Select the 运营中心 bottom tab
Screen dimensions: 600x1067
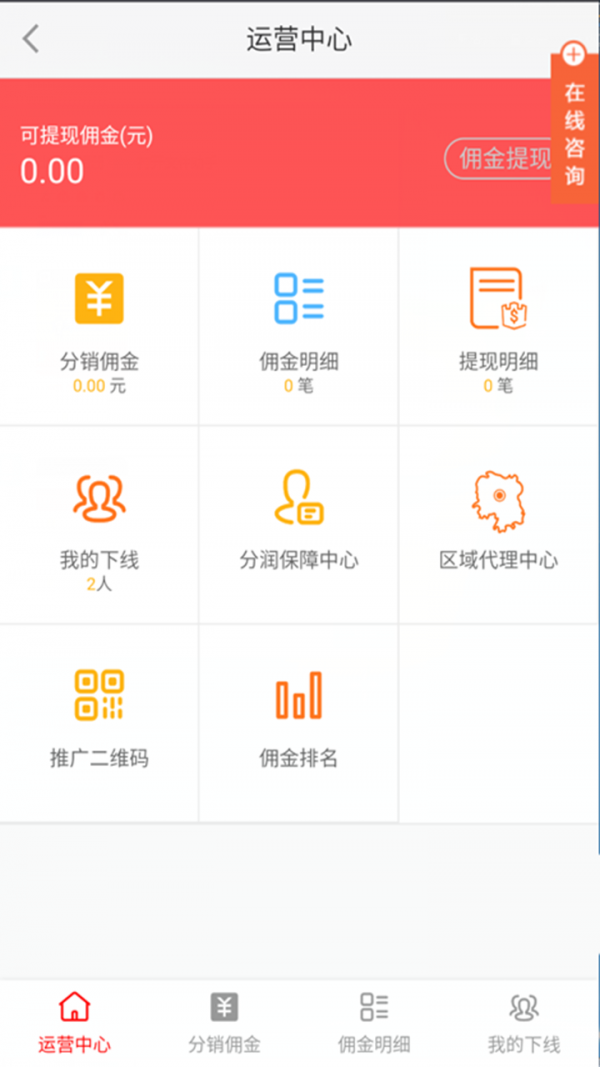[75, 1023]
